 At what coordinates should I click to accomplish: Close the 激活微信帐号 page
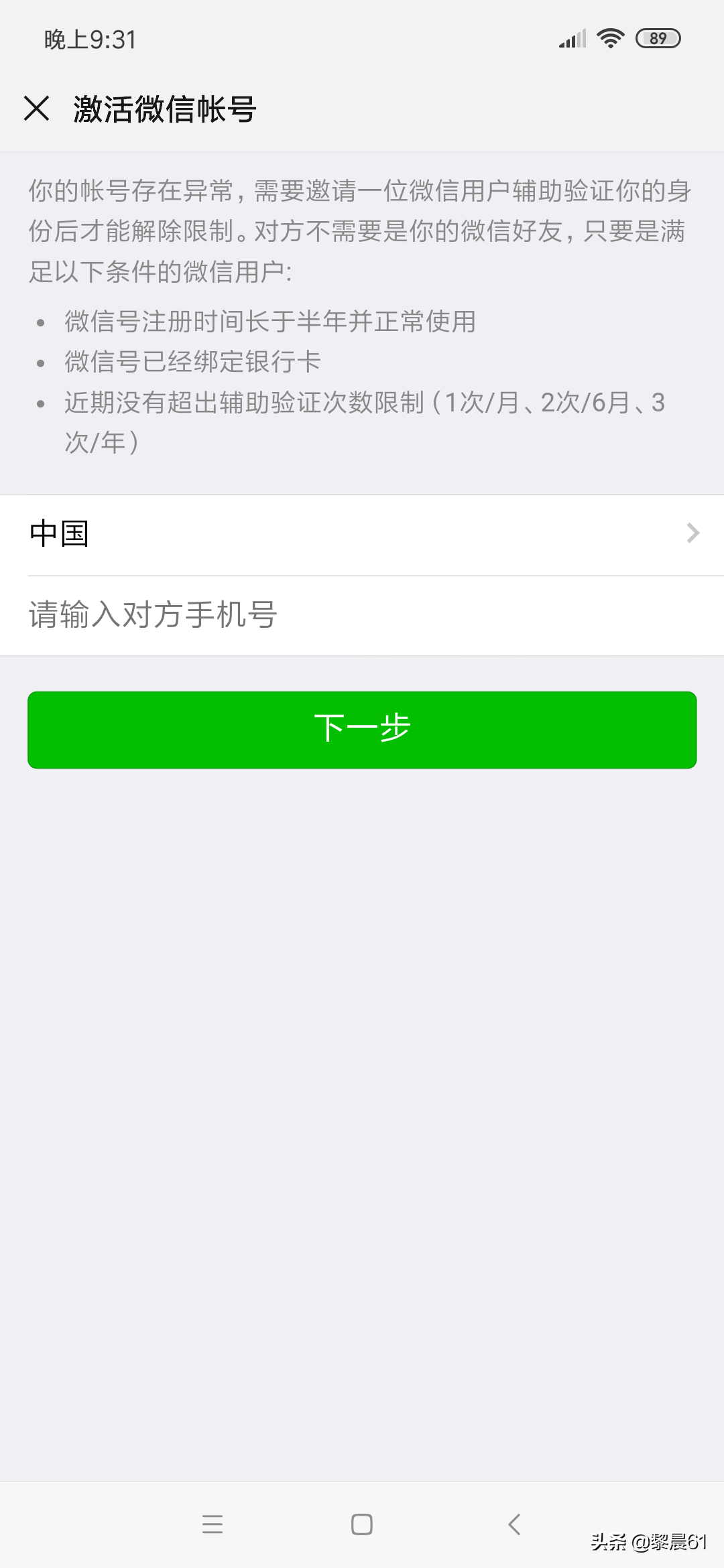pos(37,108)
